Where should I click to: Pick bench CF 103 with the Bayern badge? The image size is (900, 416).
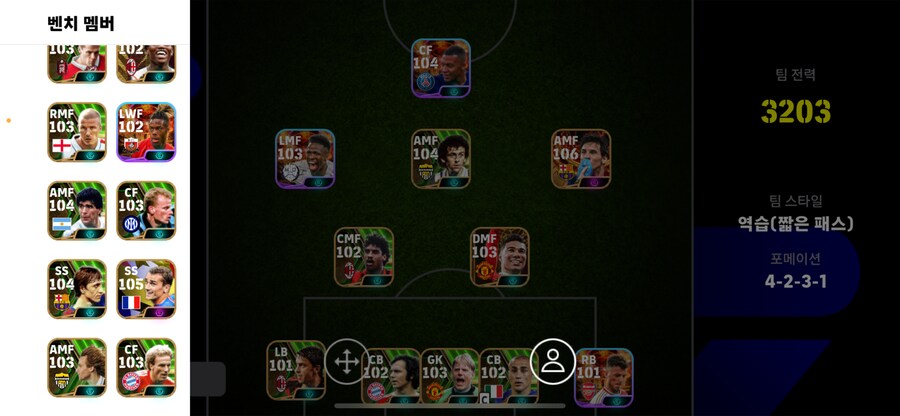(146, 367)
